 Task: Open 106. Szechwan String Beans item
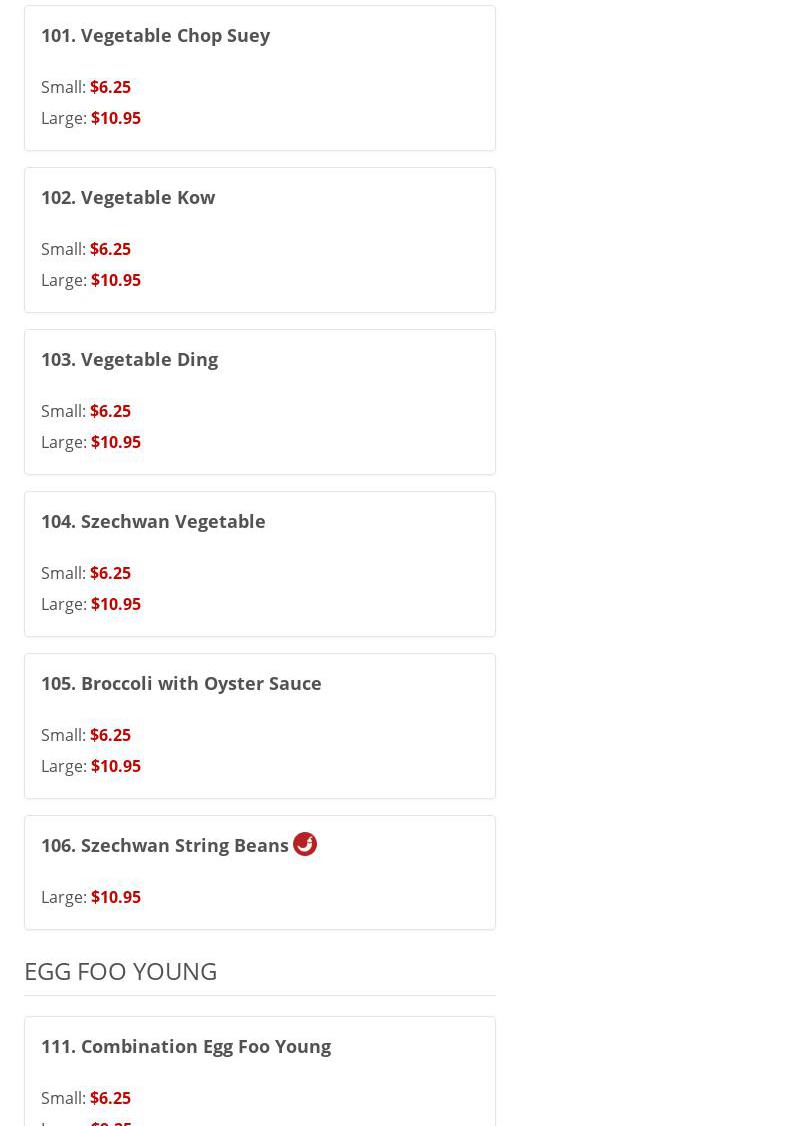(x=165, y=846)
